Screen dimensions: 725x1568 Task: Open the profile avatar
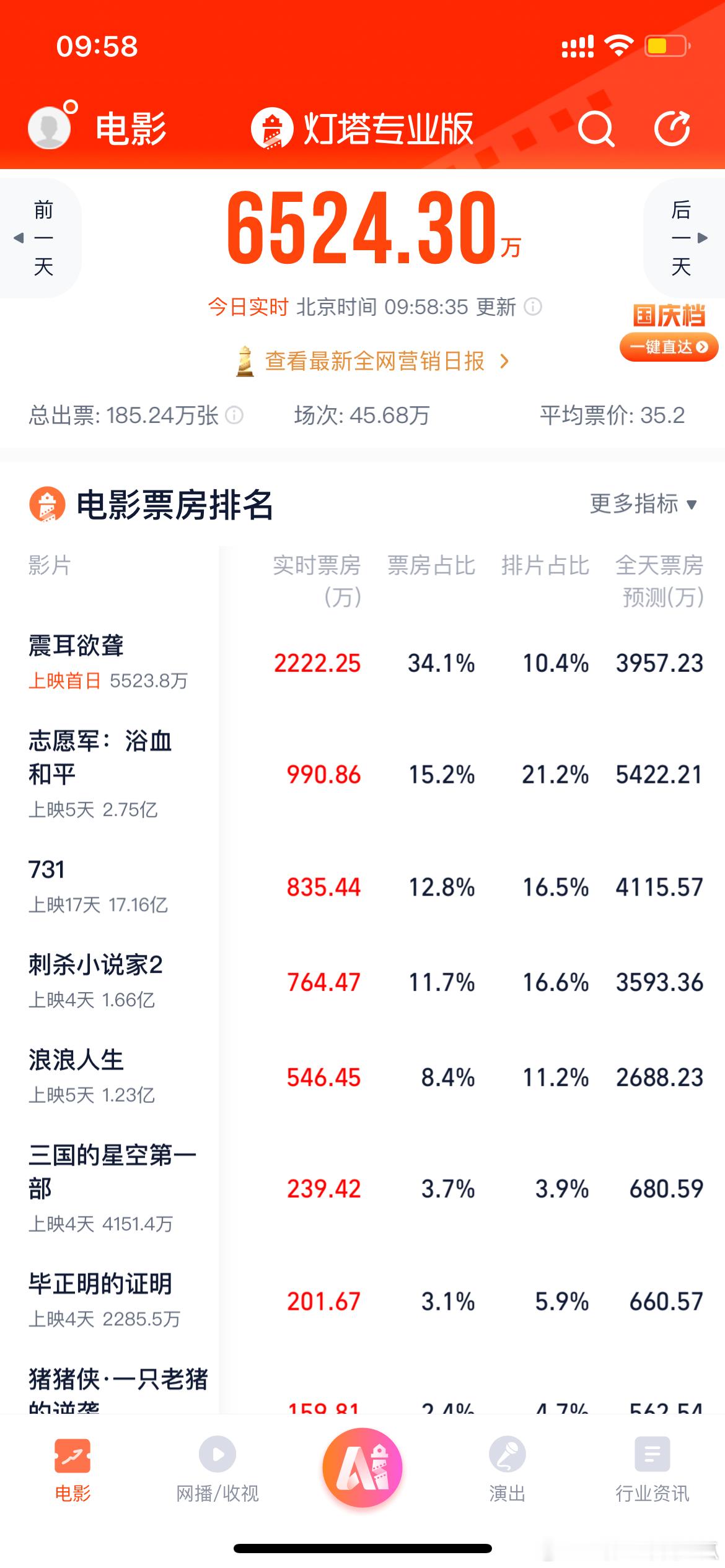50,127
